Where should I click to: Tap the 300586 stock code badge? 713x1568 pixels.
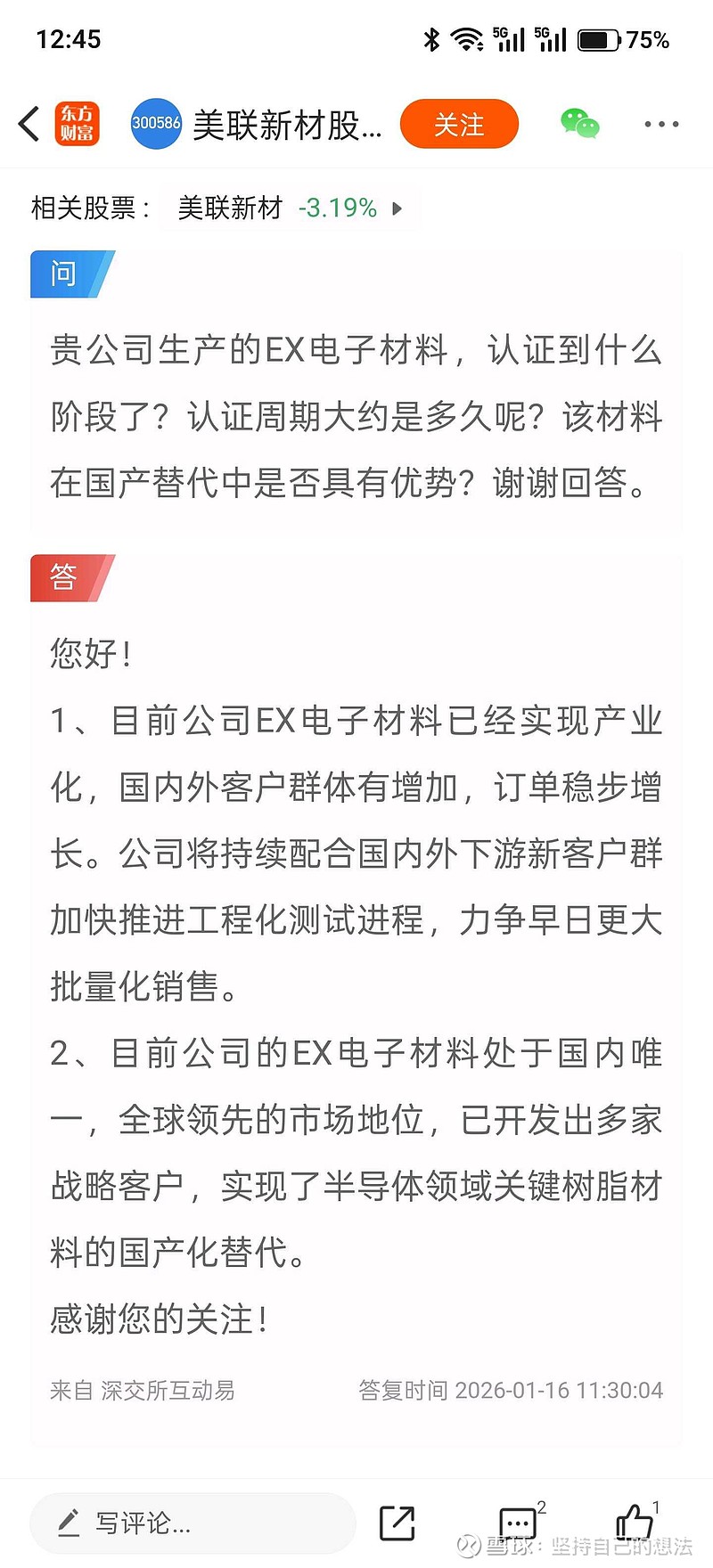155,124
